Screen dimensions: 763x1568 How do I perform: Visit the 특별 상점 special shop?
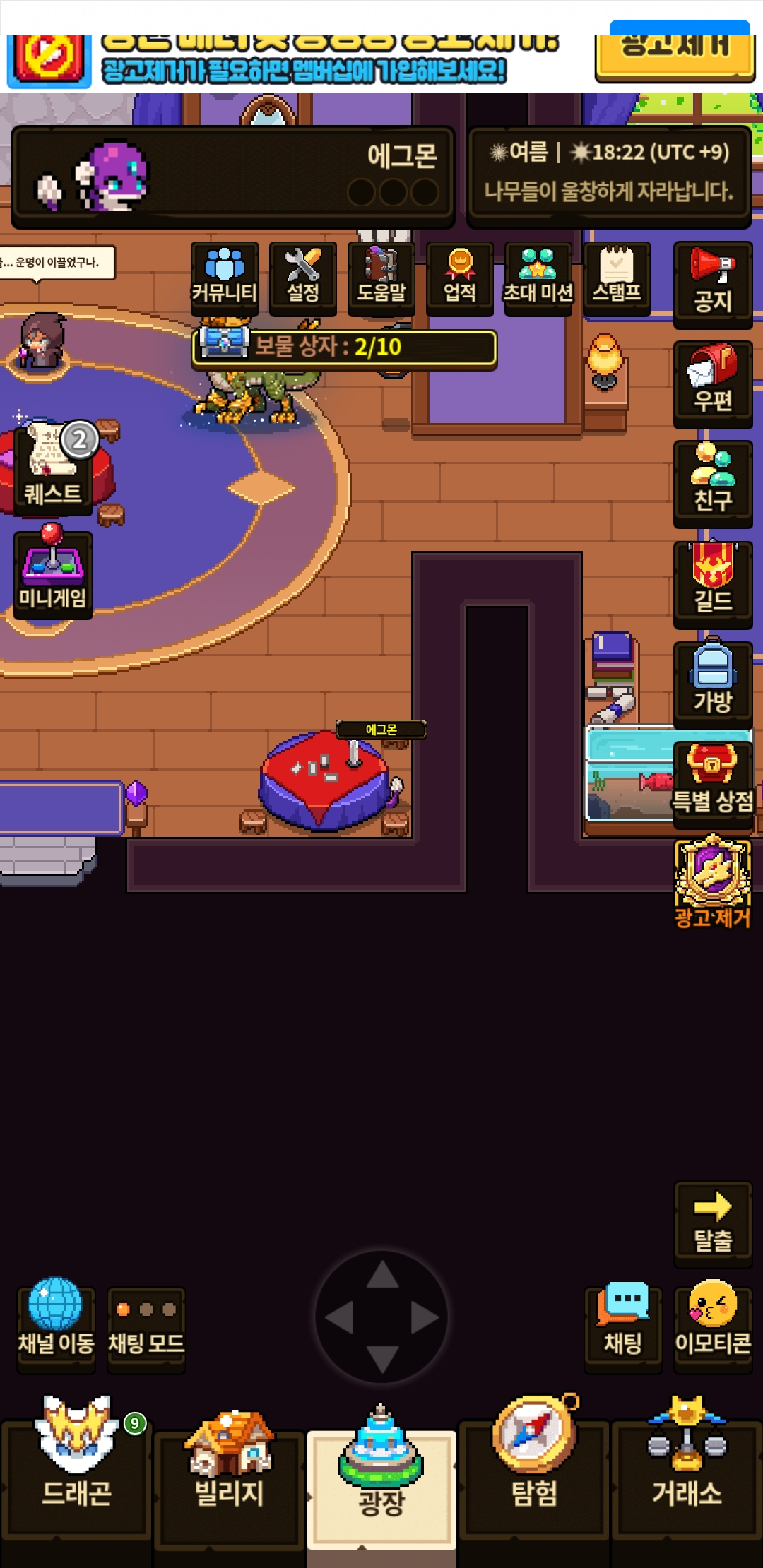713,783
